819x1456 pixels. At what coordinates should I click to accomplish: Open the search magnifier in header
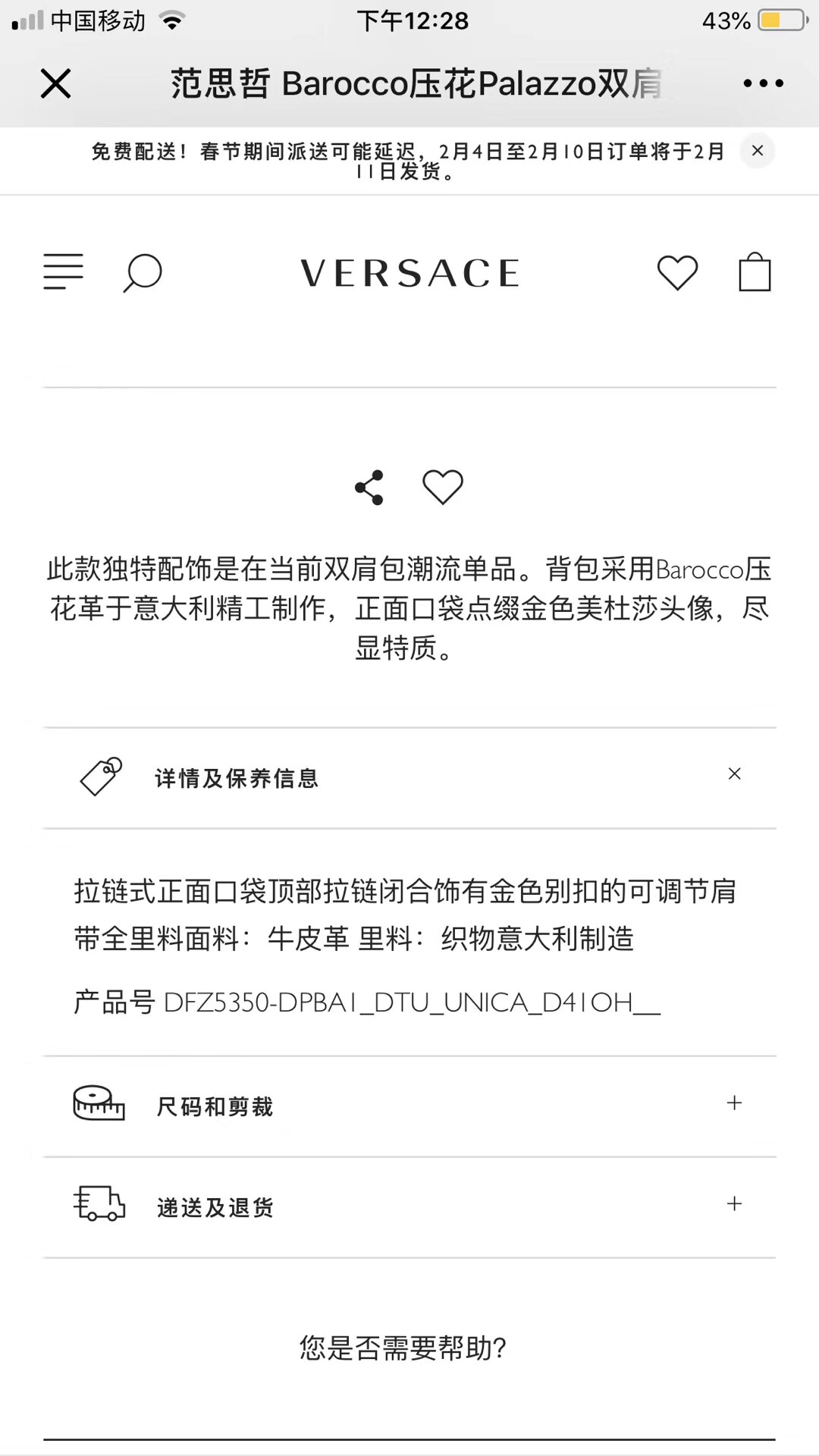point(143,273)
